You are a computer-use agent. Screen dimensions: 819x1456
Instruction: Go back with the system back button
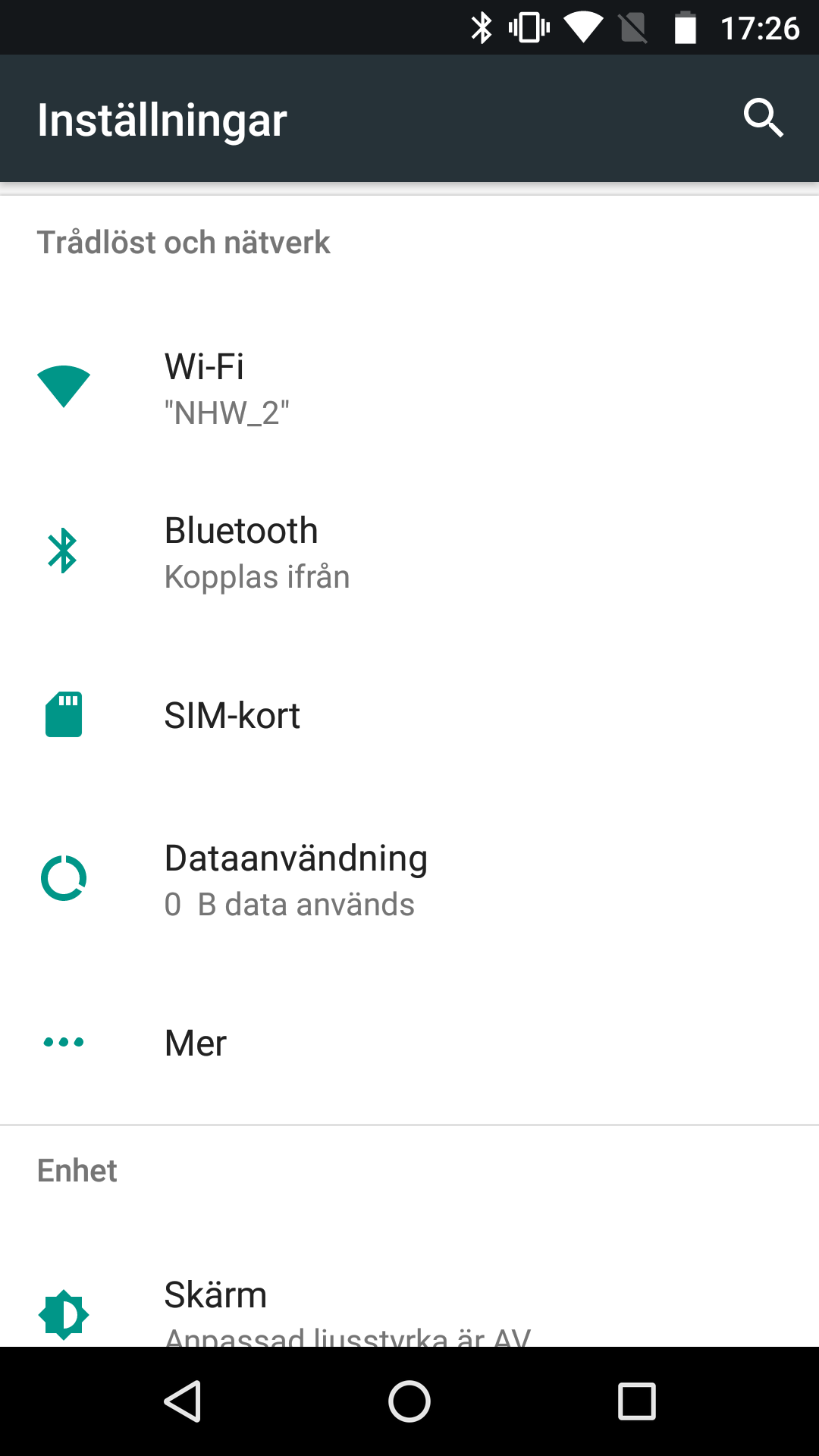(x=182, y=1401)
